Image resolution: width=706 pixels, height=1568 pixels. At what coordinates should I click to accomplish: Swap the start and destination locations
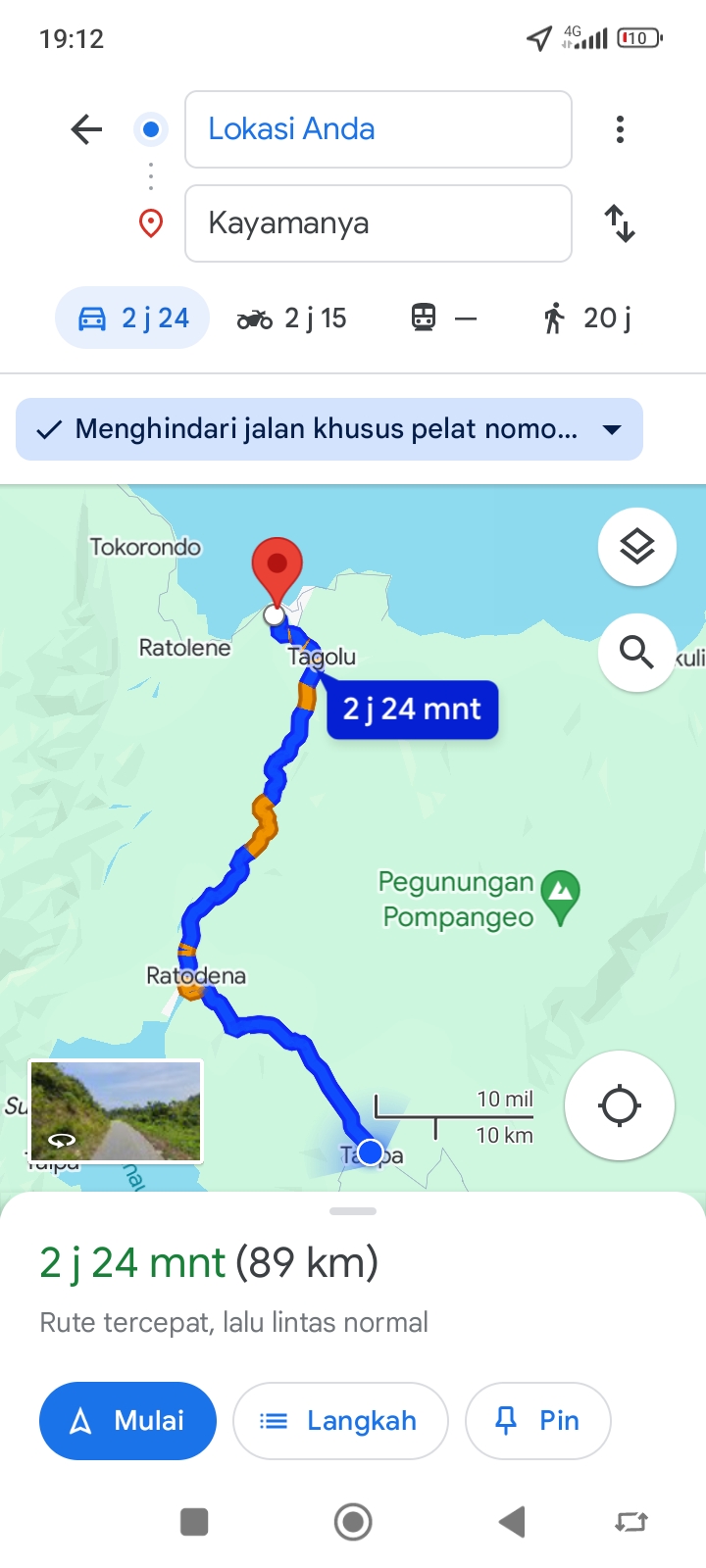(620, 223)
